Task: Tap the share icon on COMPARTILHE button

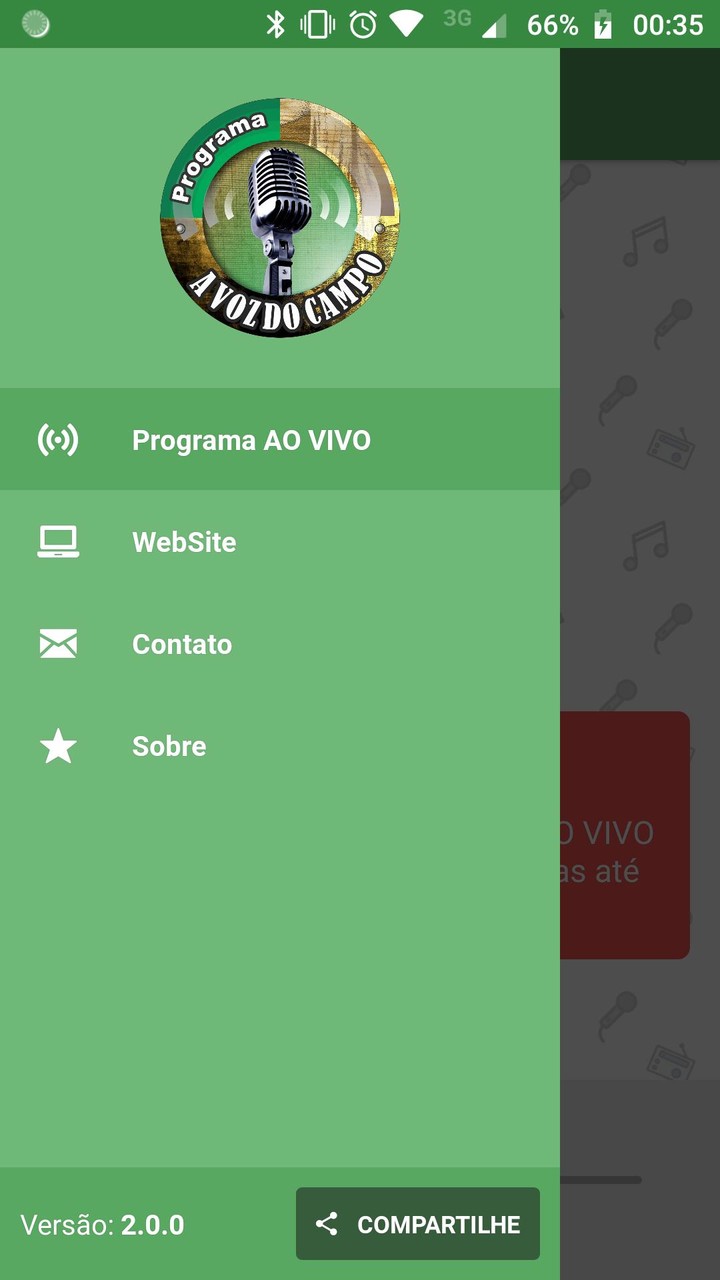Action: 327,1223
